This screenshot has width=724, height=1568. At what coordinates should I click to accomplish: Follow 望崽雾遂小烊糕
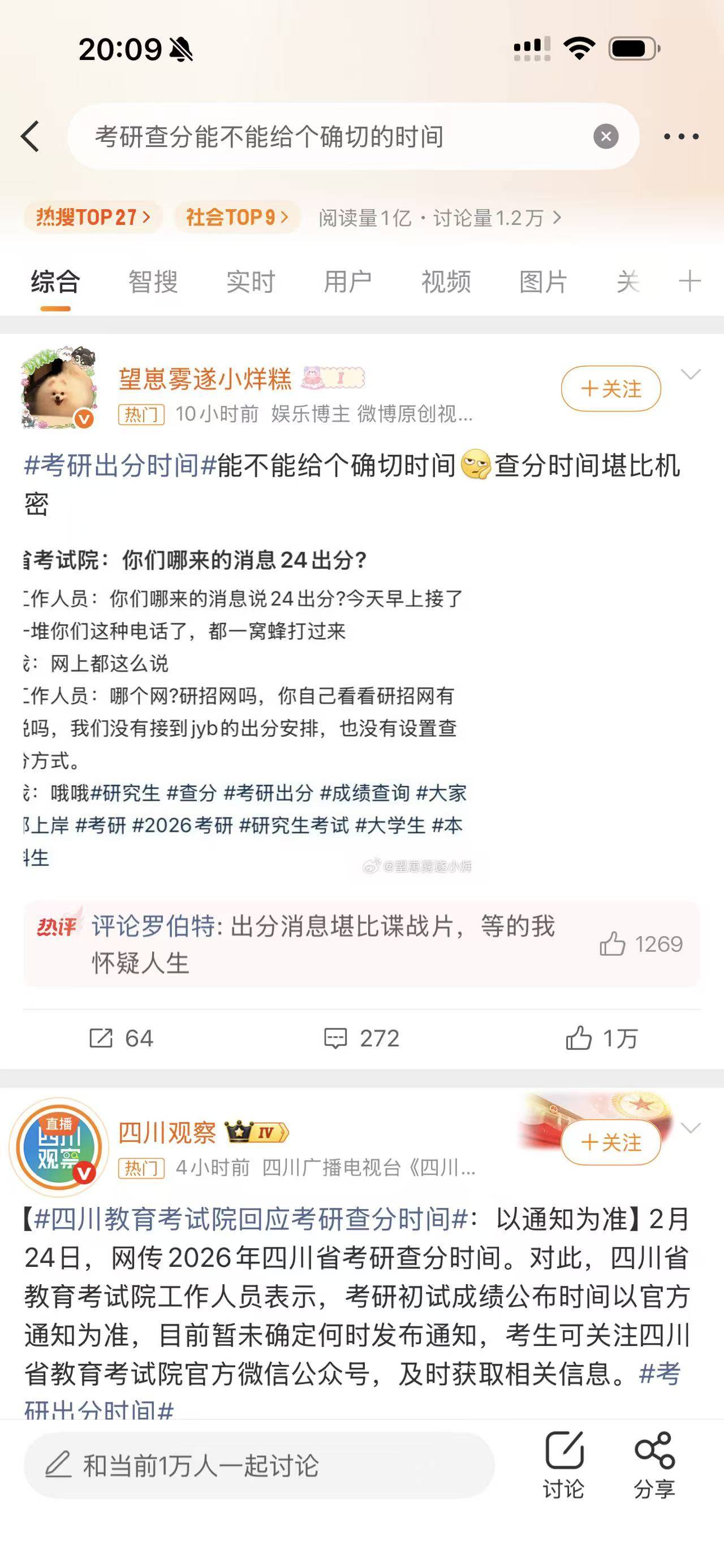pos(611,388)
